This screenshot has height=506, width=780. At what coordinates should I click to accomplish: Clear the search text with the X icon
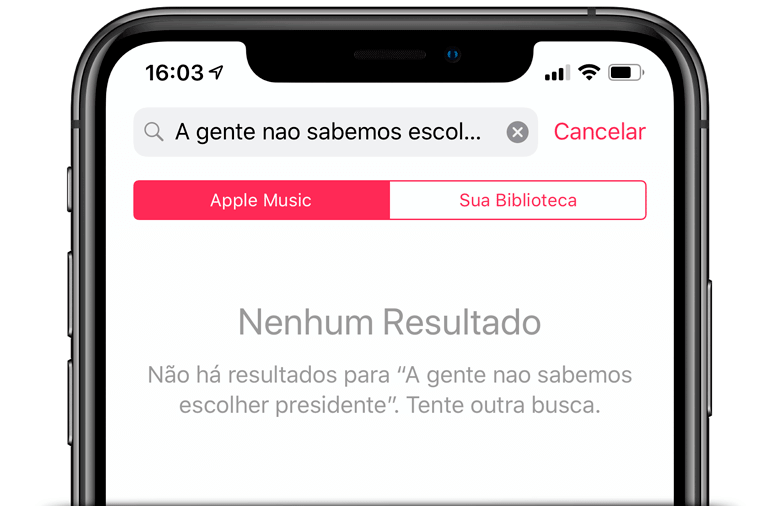[x=517, y=132]
